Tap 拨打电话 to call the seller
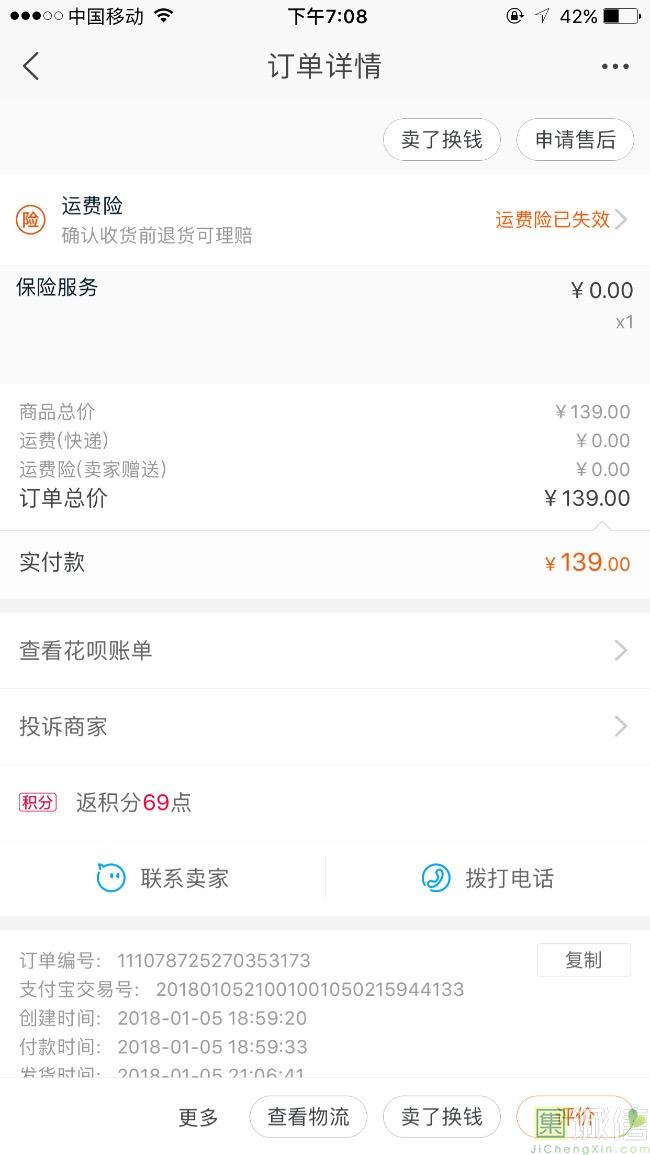 tap(488, 878)
